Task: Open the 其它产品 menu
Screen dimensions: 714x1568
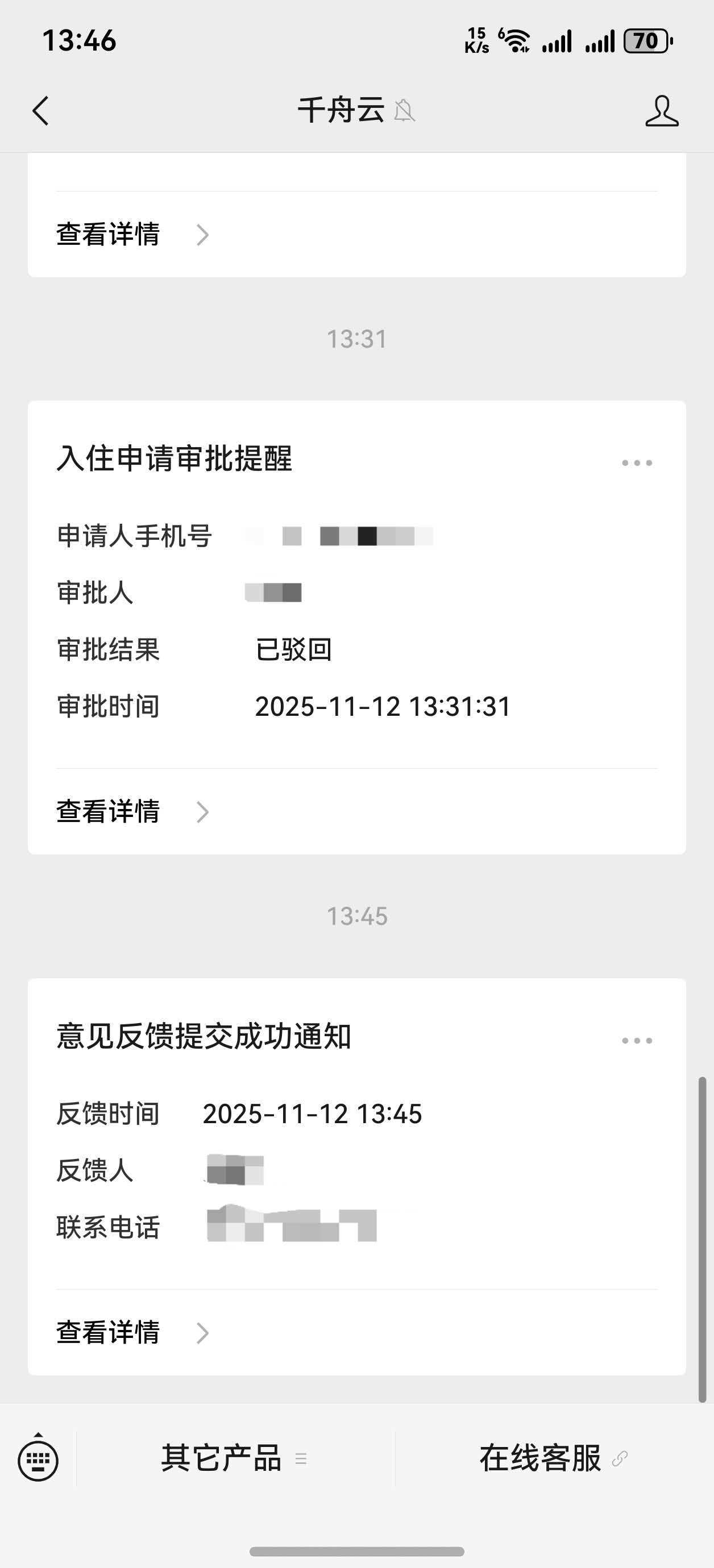Action: coord(222,1460)
